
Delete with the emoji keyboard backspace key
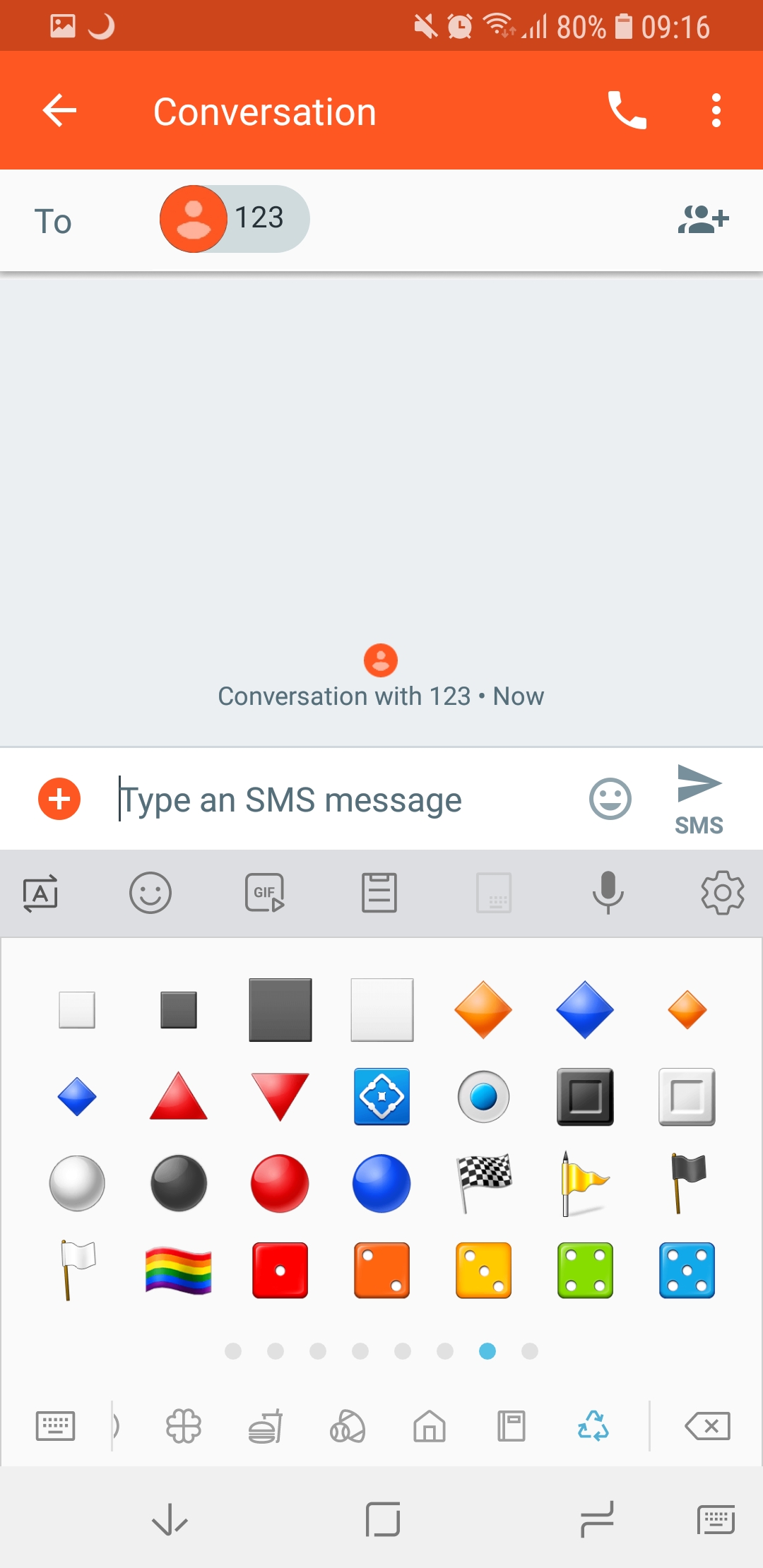tap(708, 1426)
